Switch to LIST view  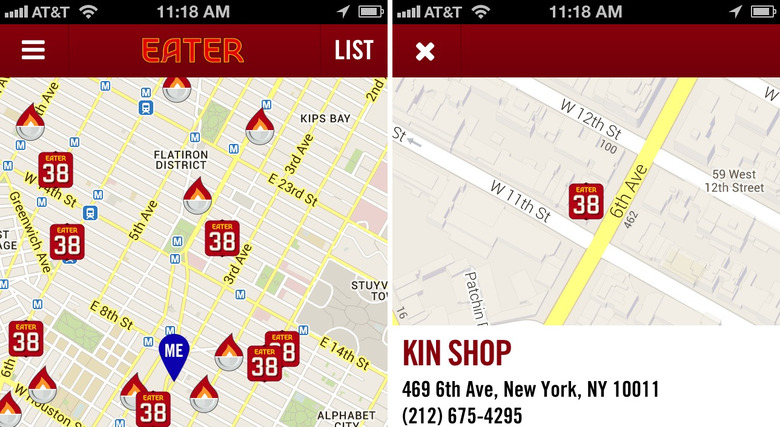click(x=353, y=50)
